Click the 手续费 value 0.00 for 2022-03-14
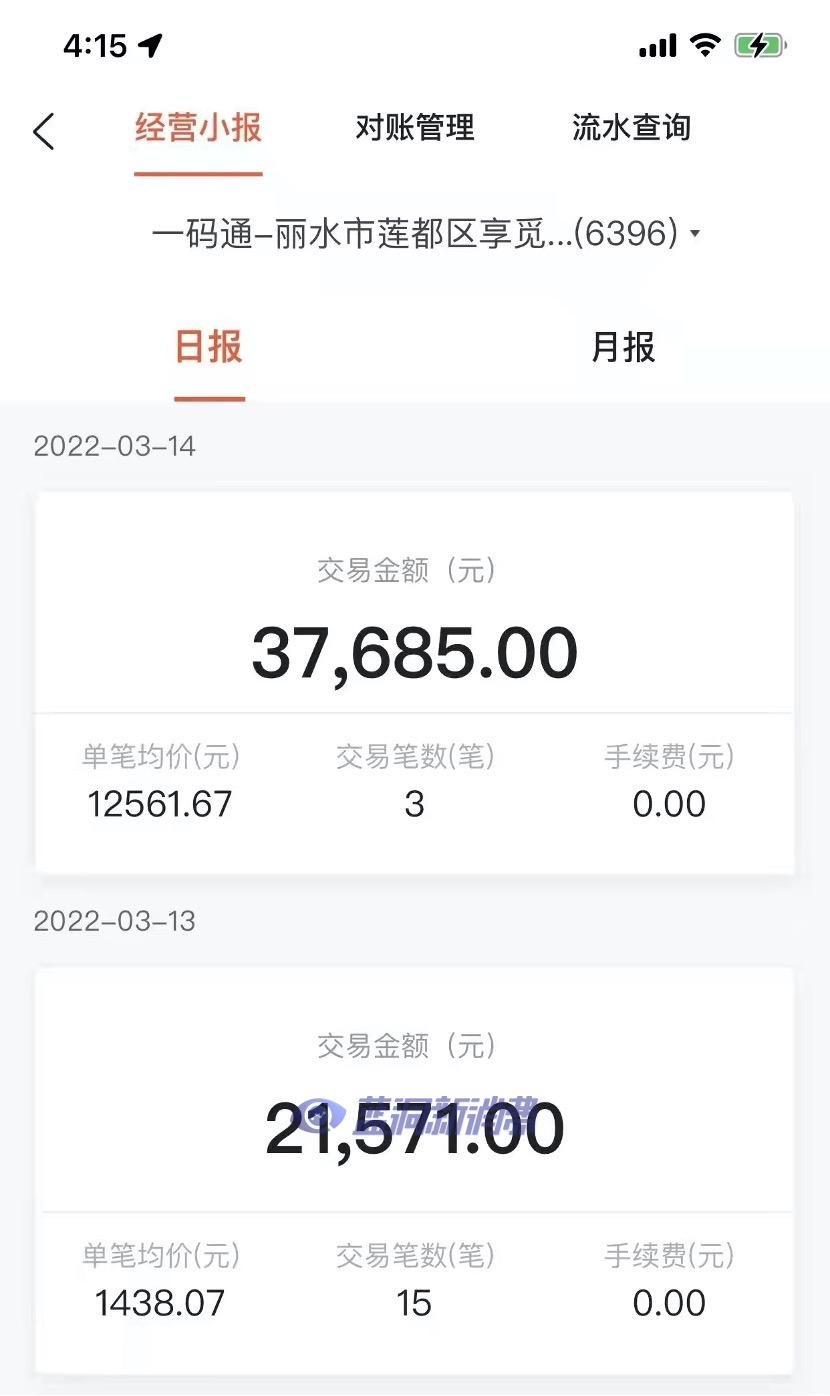 click(671, 803)
